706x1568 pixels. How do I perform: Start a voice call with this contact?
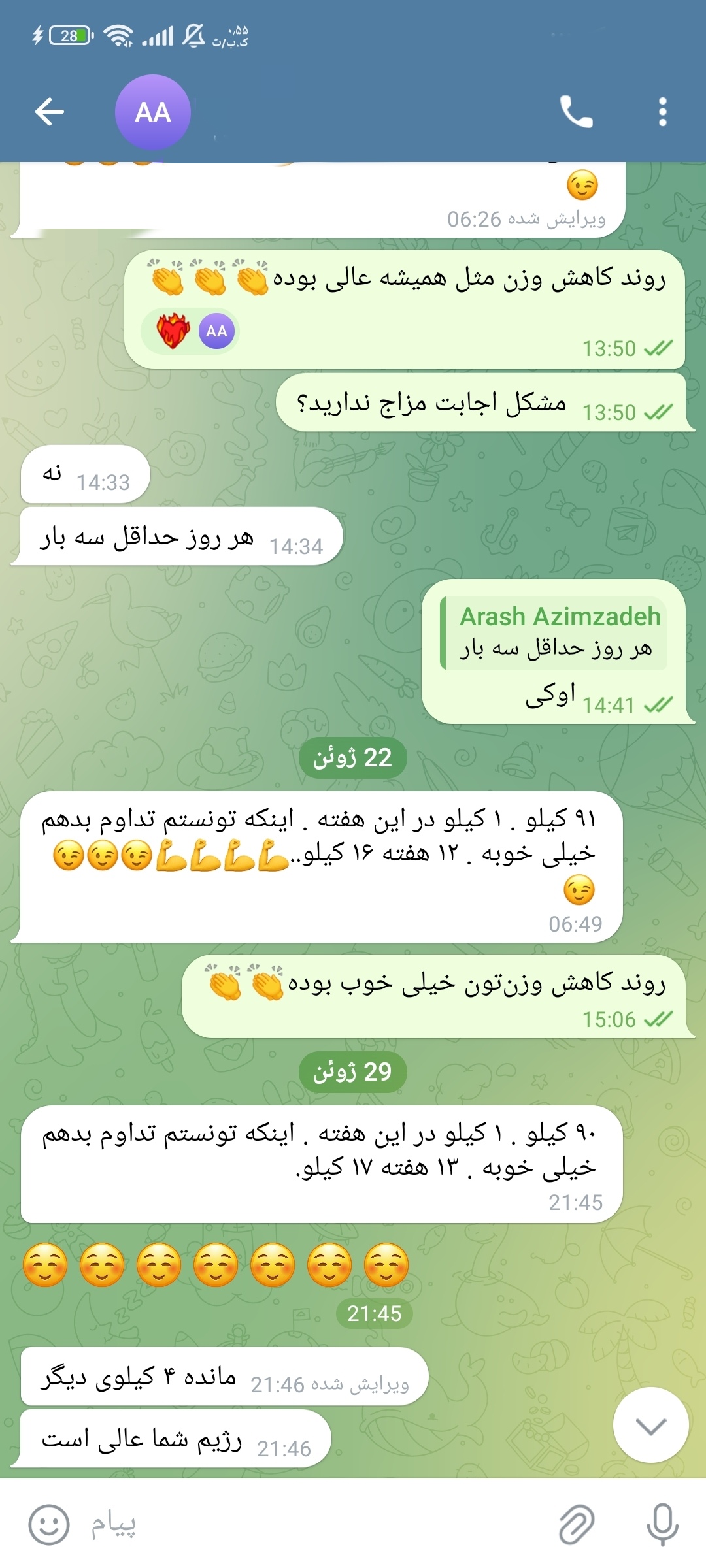[x=576, y=112]
